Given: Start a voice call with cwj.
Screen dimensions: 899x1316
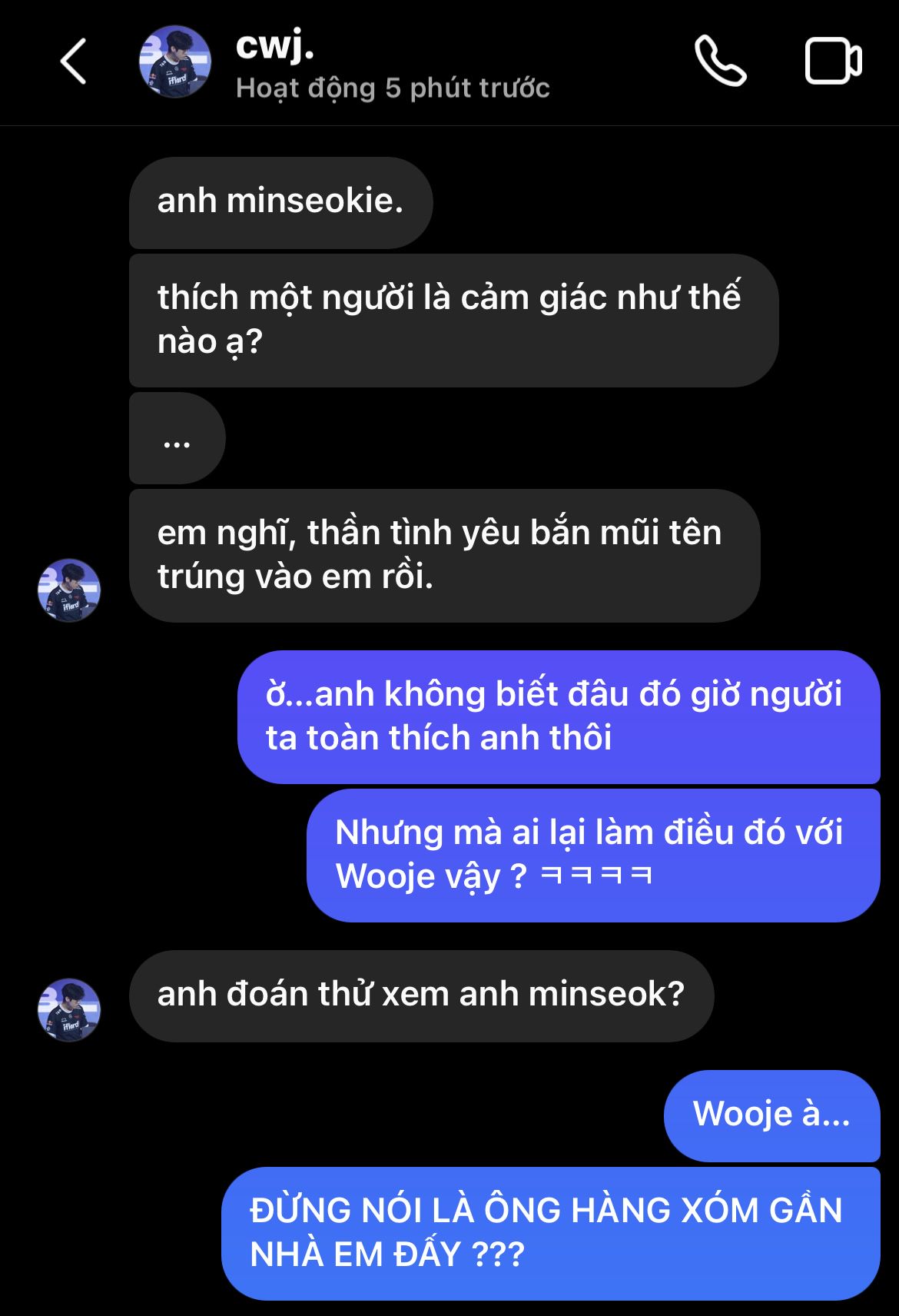Looking at the screenshot, I should click(720, 61).
